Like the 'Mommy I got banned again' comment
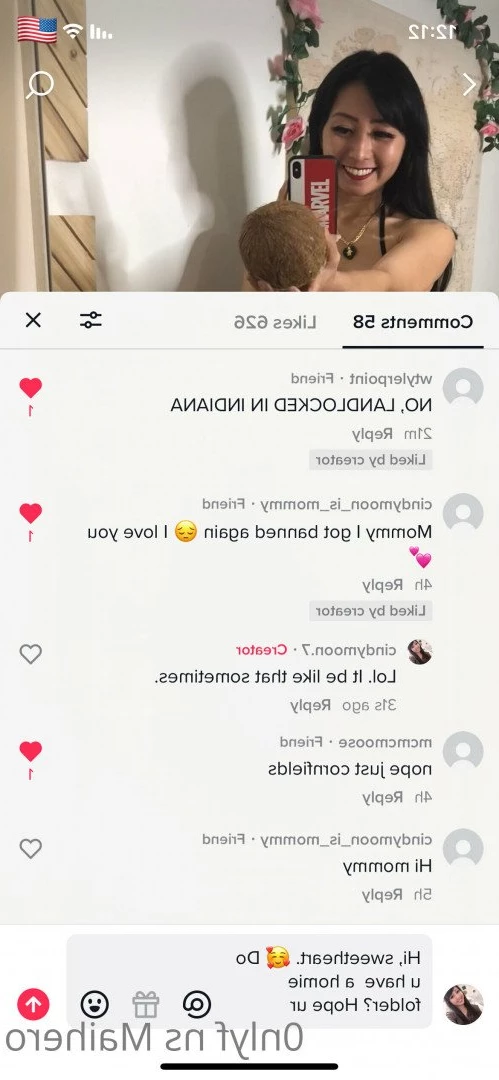499x1080 pixels. (30, 513)
